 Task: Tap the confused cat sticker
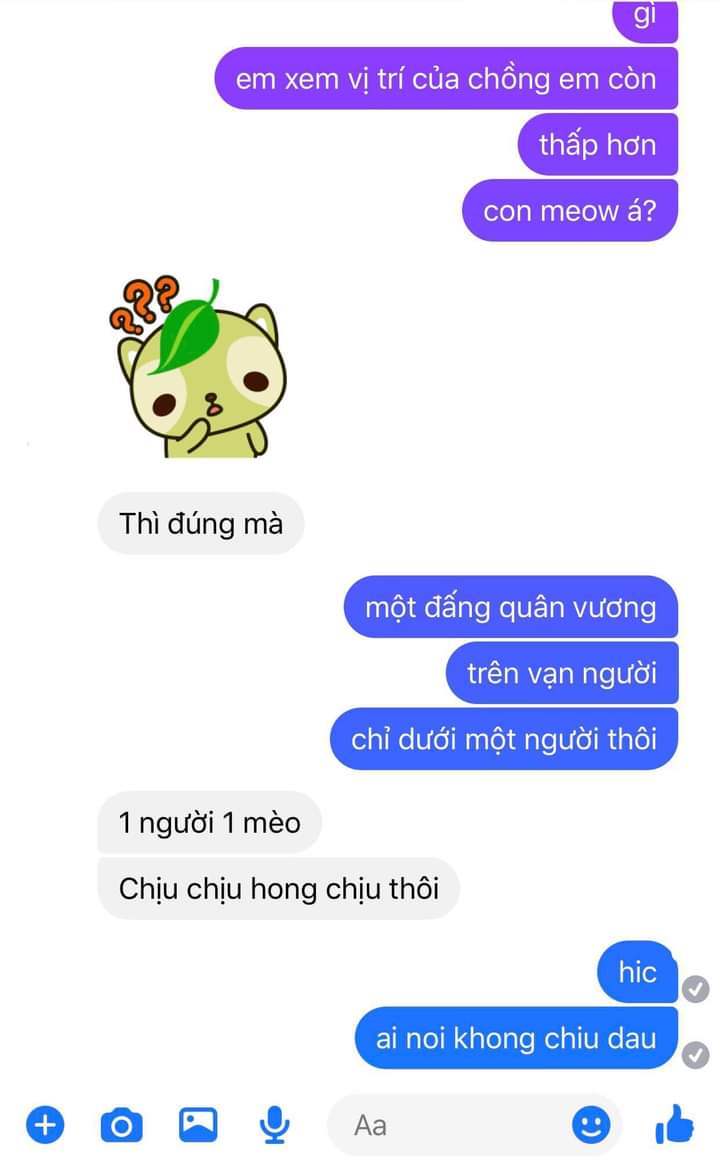tap(199, 368)
